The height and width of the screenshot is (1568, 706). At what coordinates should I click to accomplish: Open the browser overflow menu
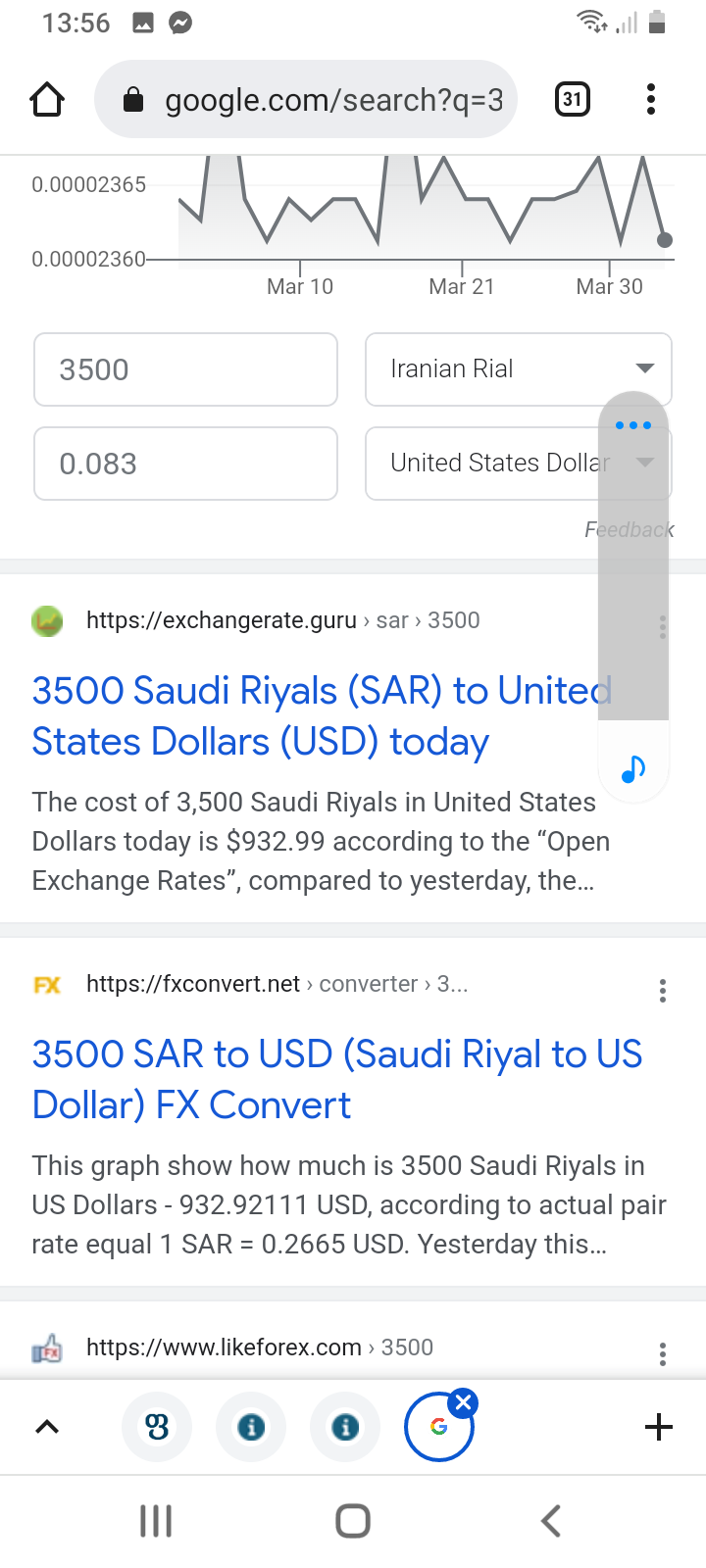point(651,100)
